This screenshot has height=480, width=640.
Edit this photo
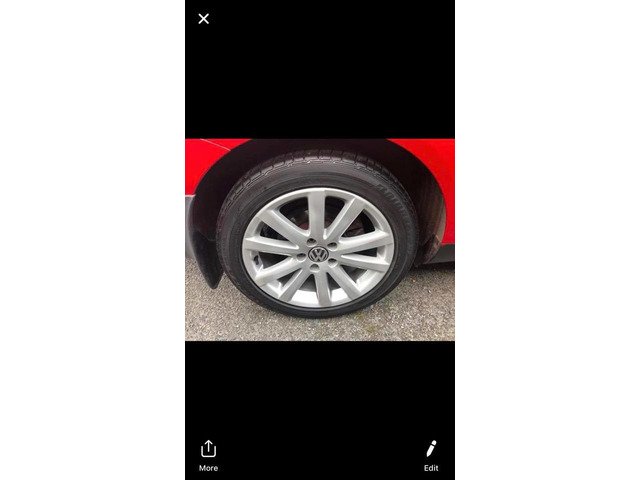pos(431,454)
